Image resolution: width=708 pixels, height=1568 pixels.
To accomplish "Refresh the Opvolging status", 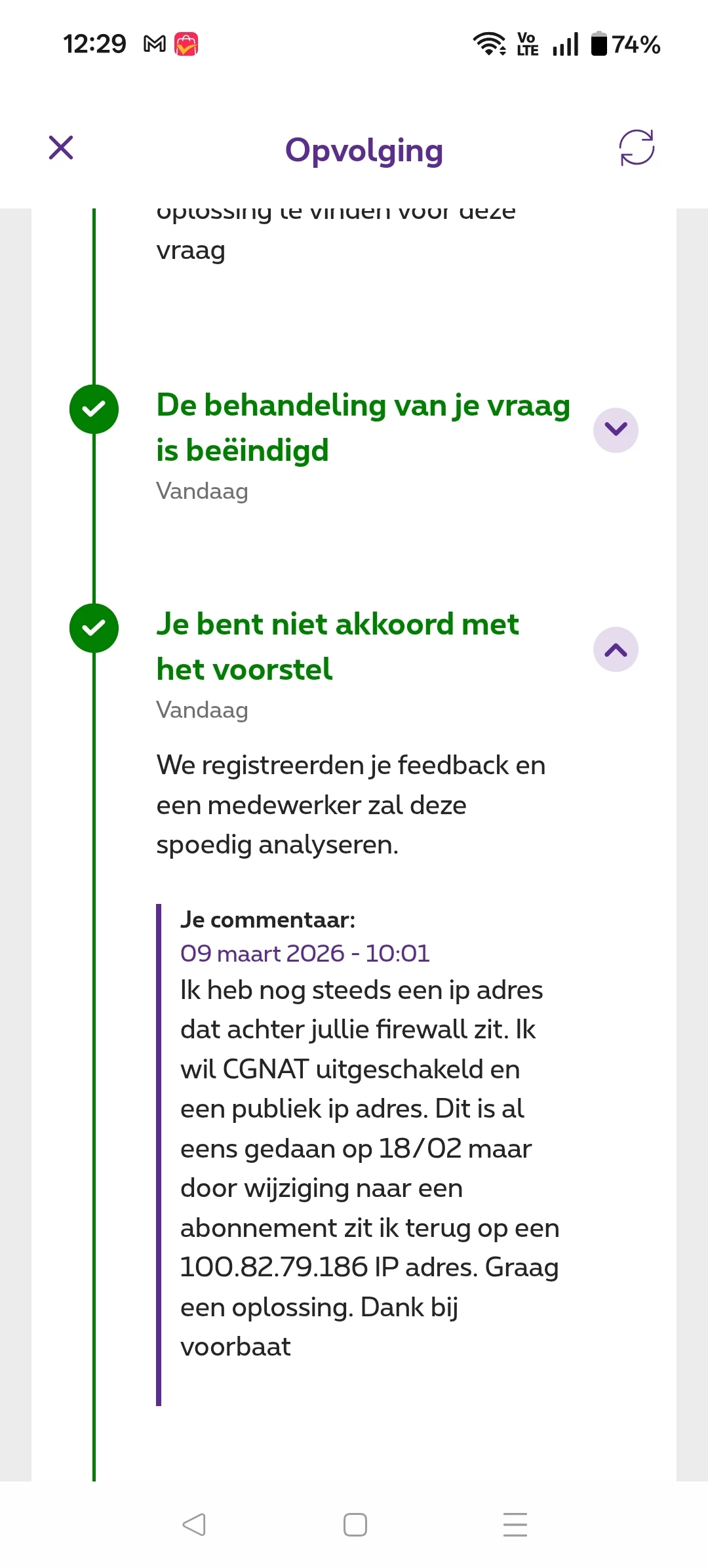I will point(637,147).
